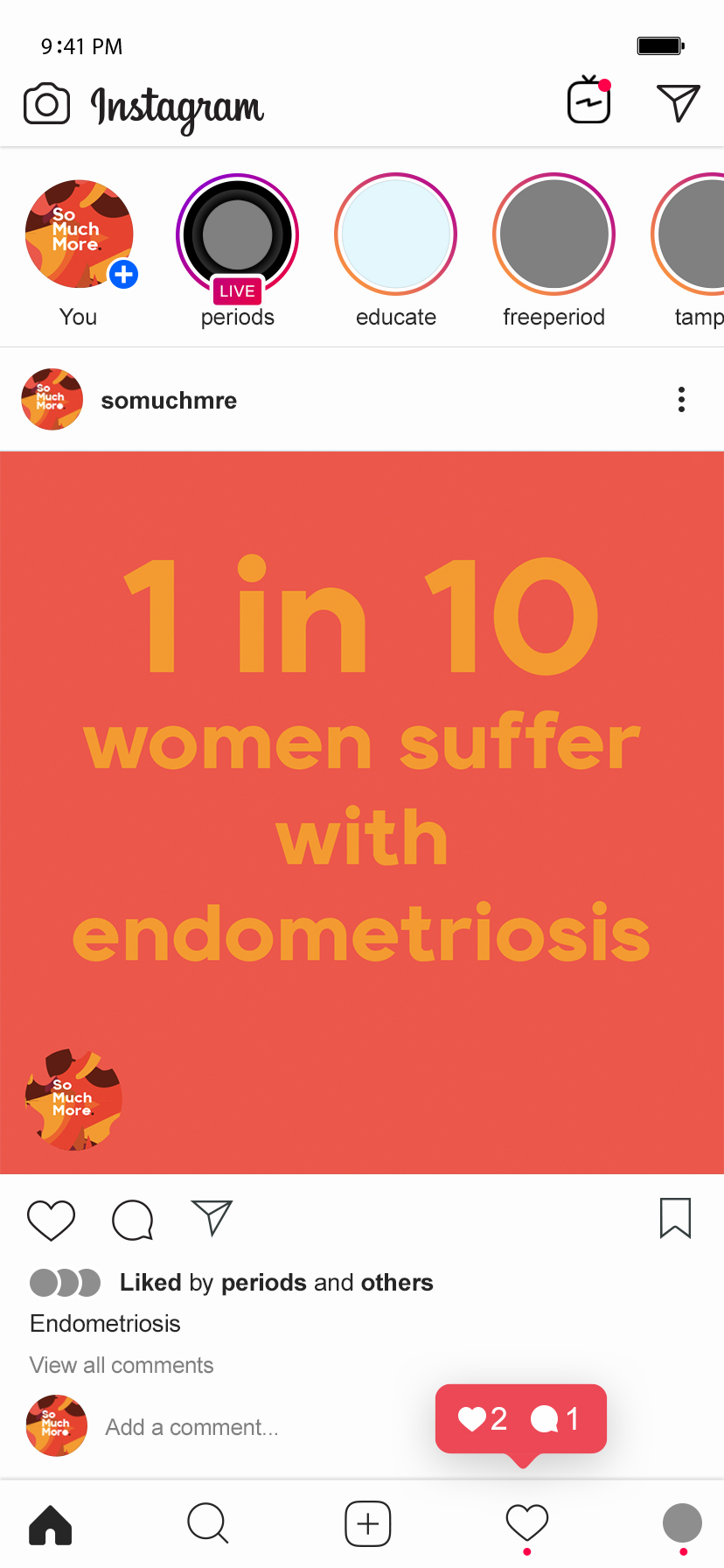Go to the Home tab
Image resolution: width=724 pixels, height=1568 pixels.
click(x=51, y=1525)
